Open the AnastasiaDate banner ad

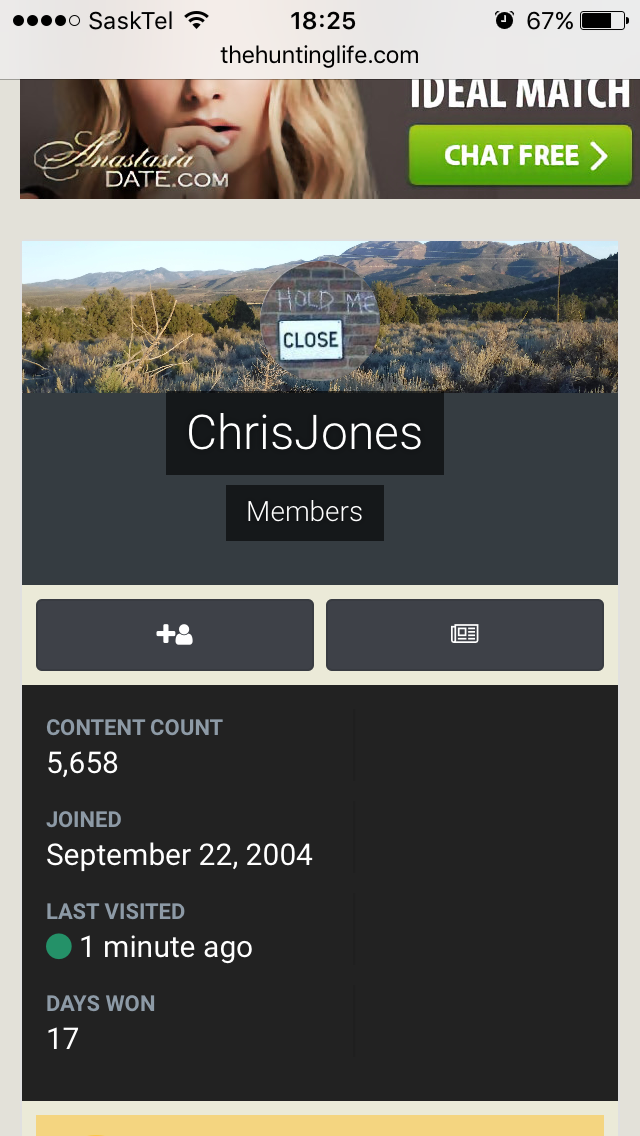tap(200, 140)
